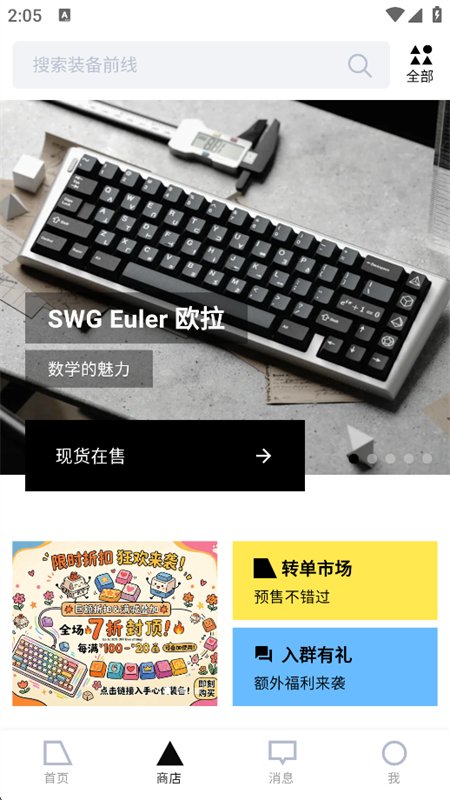
Task: Open the 限时折扣 promotion banner
Action: pos(115,623)
